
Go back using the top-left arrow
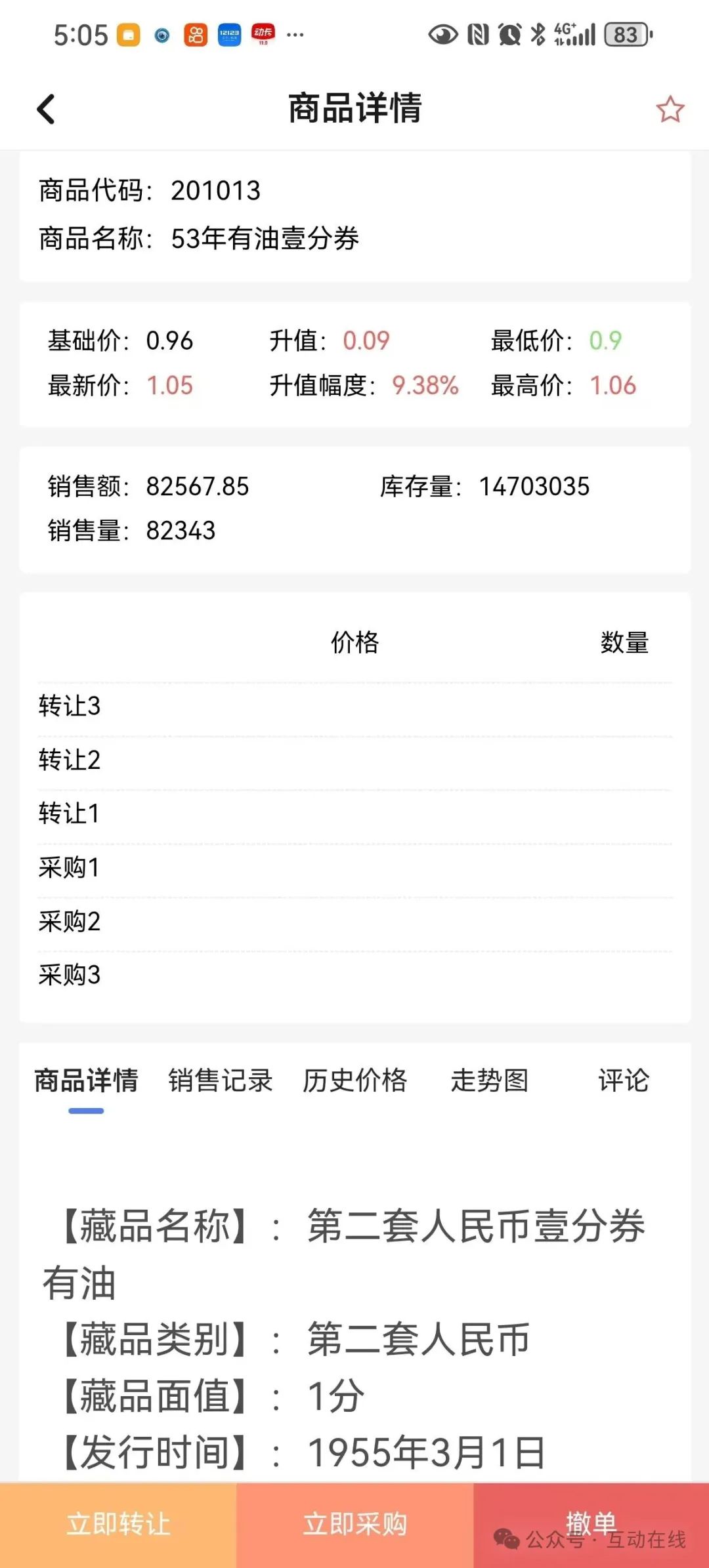pyautogui.click(x=46, y=109)
